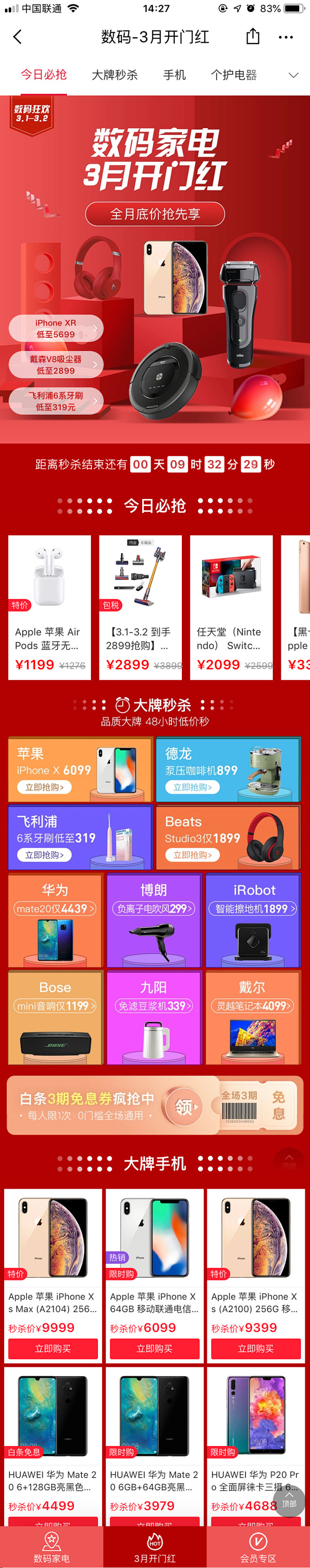Open the 华为 mate20 仅4439 tile
The width and height of the screenshot is (310, 1568).
(55, 920)
